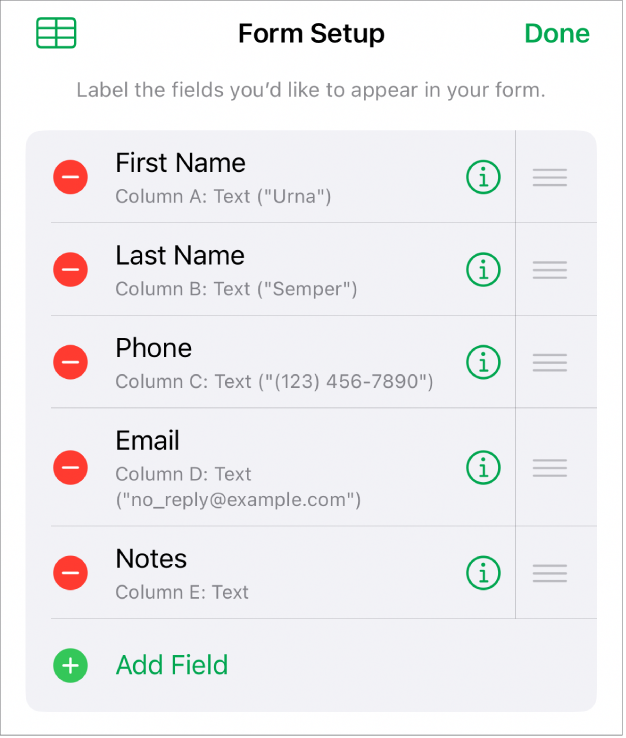Remove the Phone field
The image size is (626, 738).
[x=70, y=362]
